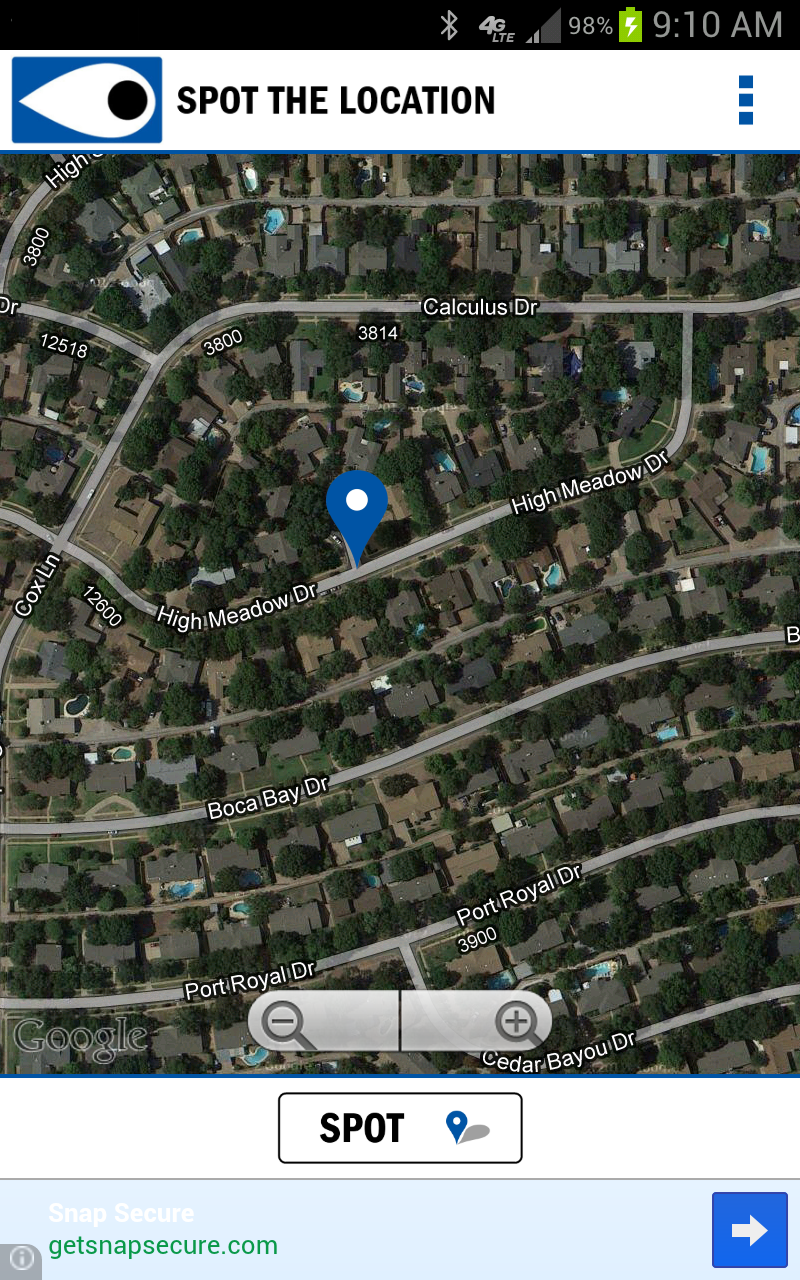Screen dimensions: 800x1280
Task: Open the overflow menu with three dots
Action: click(x=746, y=100)
